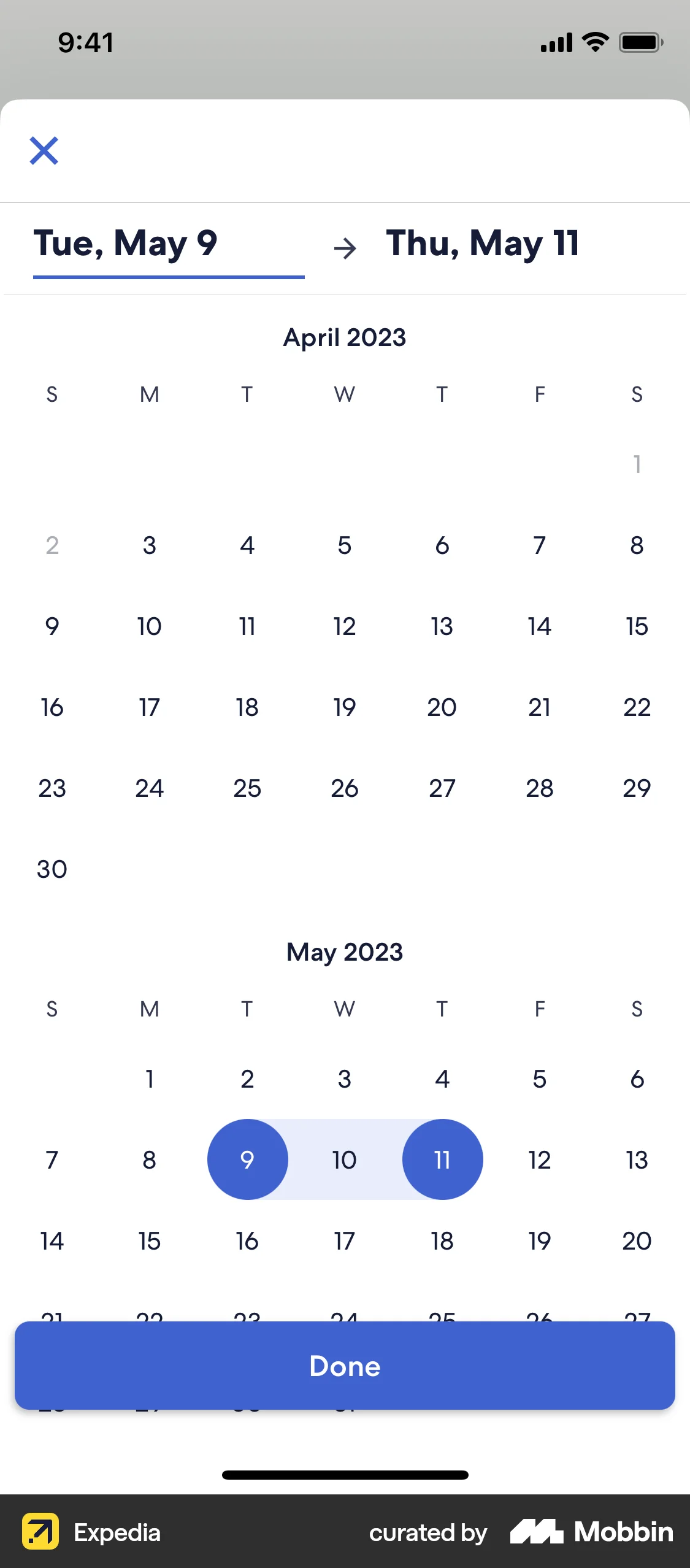The image size is (690, 1568).
Task: Click the Wi-Fi indicator in the status bar
Action: point(594,41)
